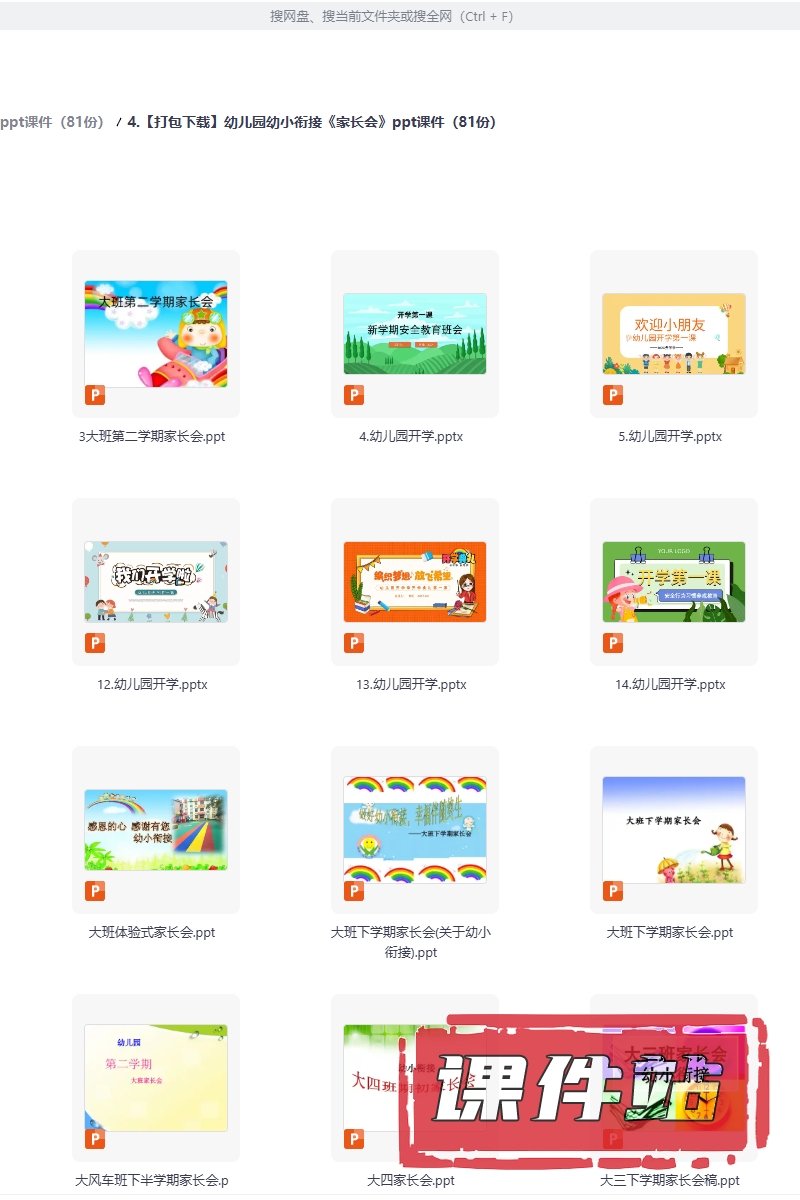This screenshot has height=1200, width=800.
Task: Open 3大班第二学期家长会.ppt
Action: (x=156, y=334)
